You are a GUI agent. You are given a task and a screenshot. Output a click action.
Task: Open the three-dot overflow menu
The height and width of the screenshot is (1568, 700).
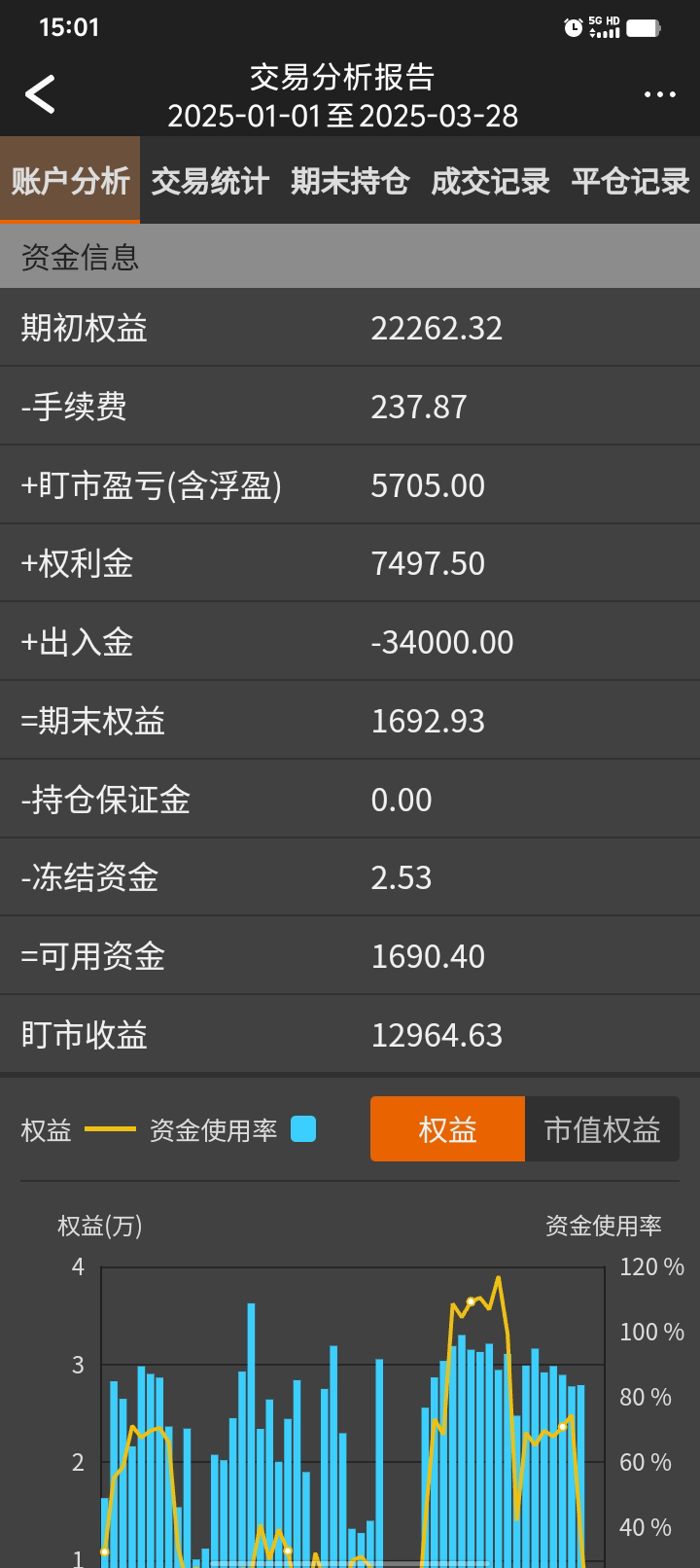point(659,95)
